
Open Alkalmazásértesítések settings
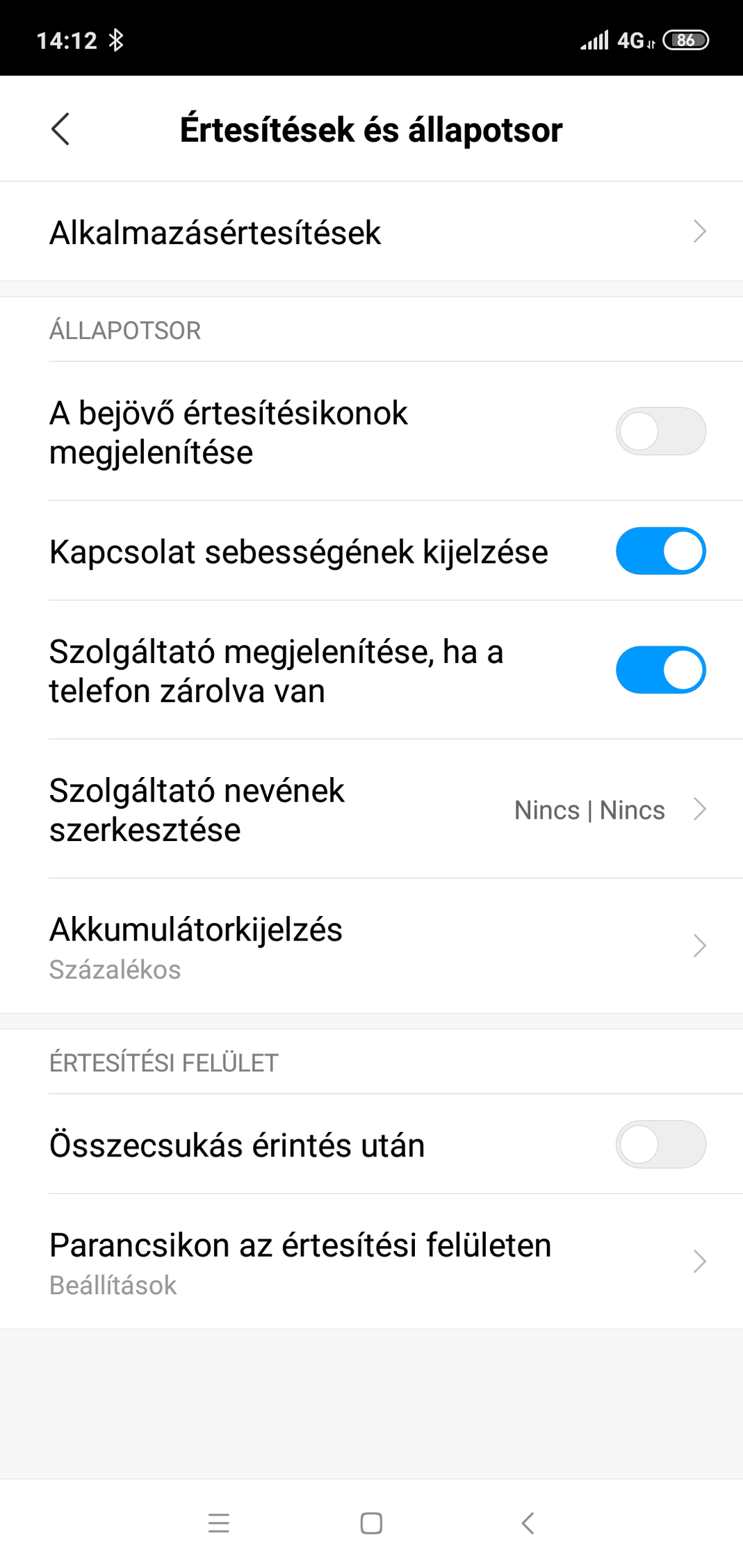(x=371, y=231)
